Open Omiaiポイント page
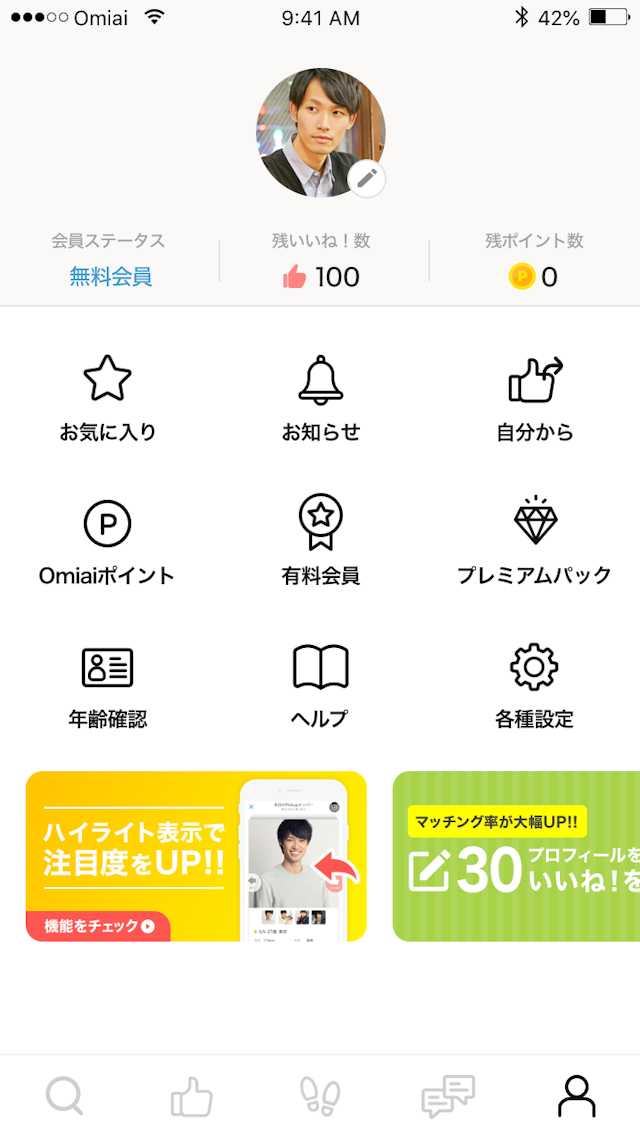The width and height of the screenshot is (640, 1138). point(107,542)
